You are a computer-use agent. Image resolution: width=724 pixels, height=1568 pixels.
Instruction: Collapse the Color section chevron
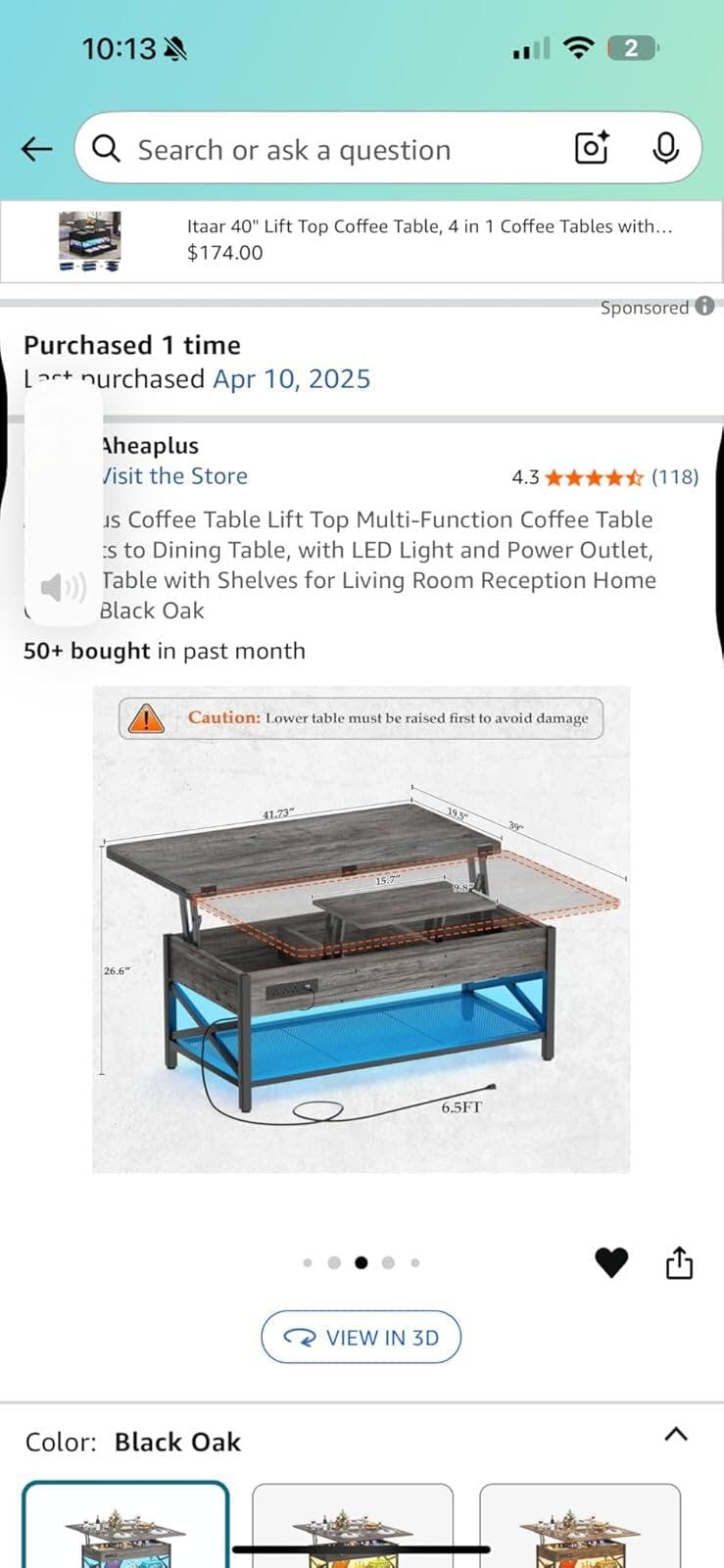(676, 1435)
